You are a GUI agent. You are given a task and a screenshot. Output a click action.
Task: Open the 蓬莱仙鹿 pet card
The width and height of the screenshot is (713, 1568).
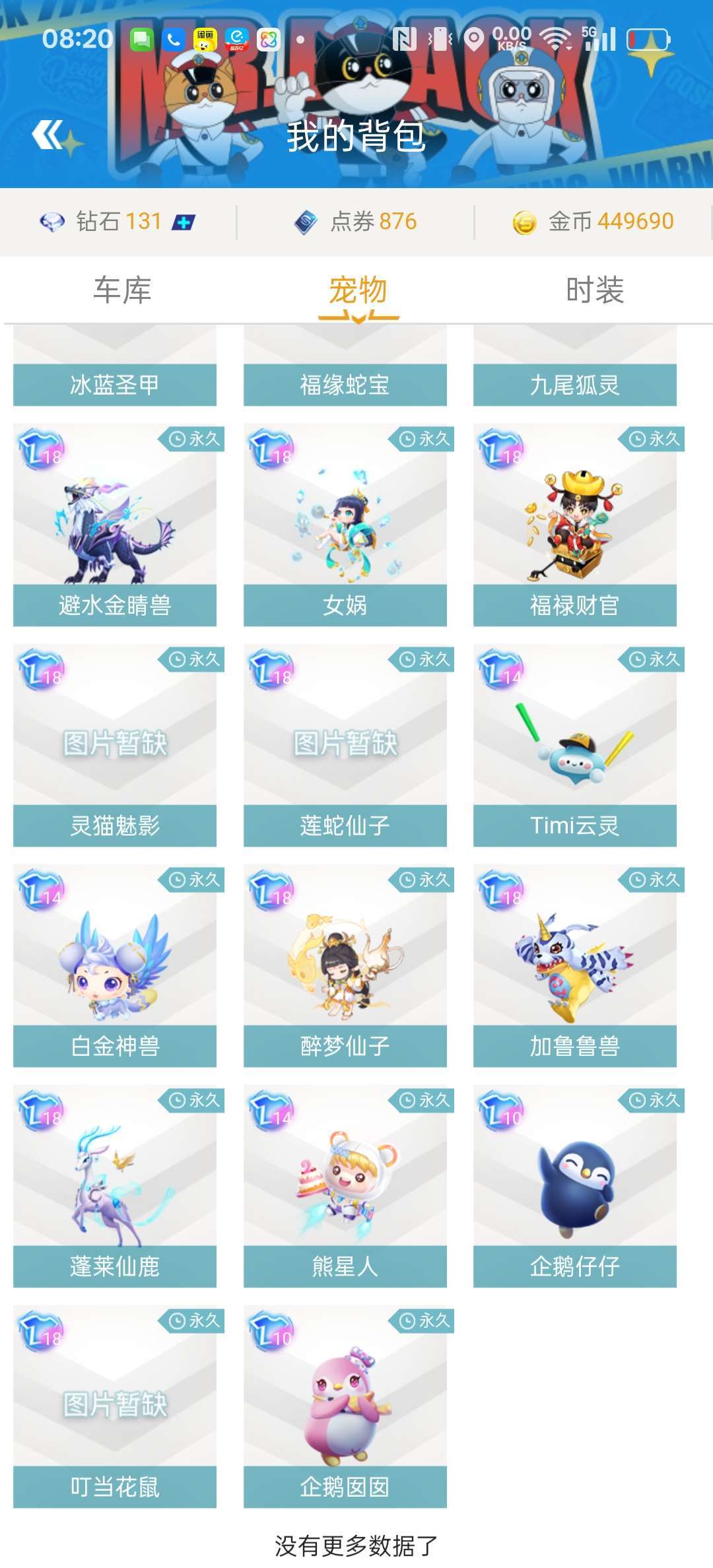[115, 1186]
